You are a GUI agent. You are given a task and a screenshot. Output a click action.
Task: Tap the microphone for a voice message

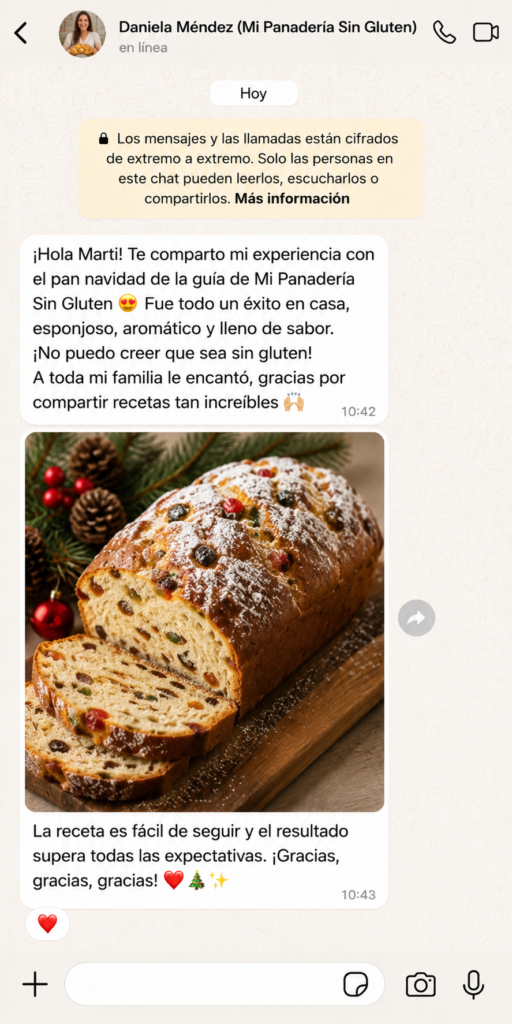coord(473,984)
